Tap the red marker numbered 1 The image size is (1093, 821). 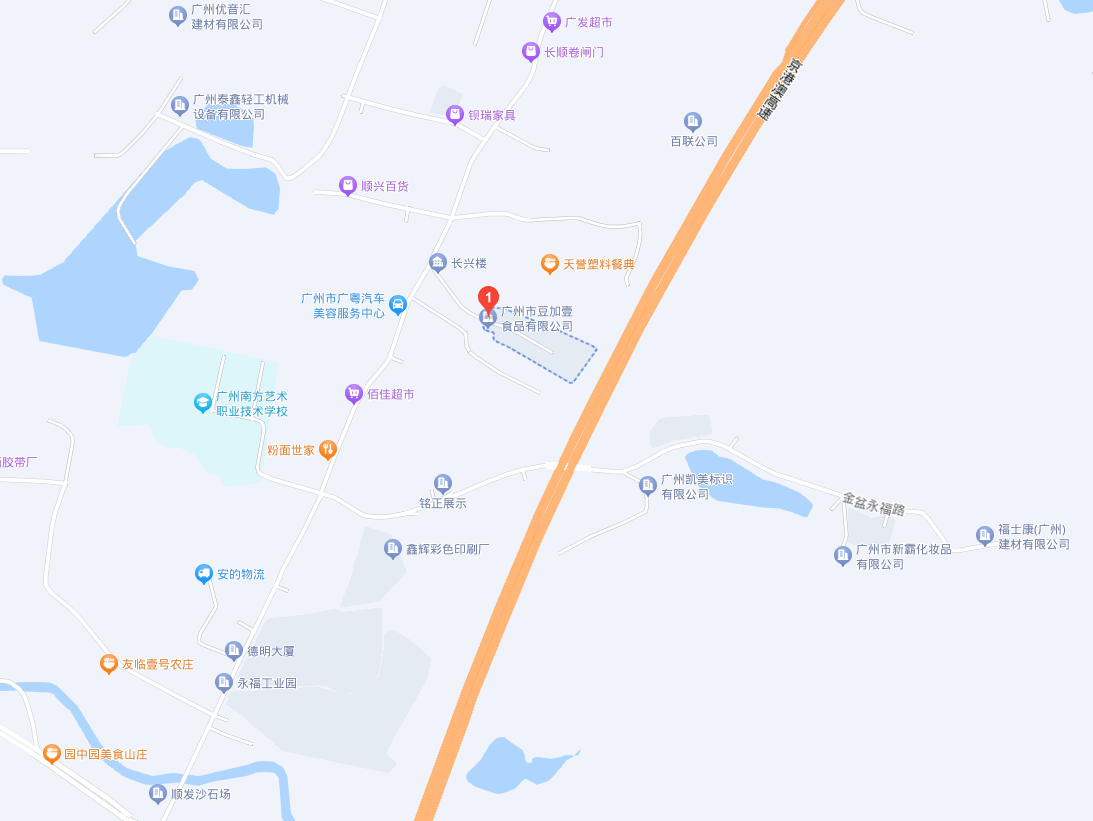pos(488,298)
